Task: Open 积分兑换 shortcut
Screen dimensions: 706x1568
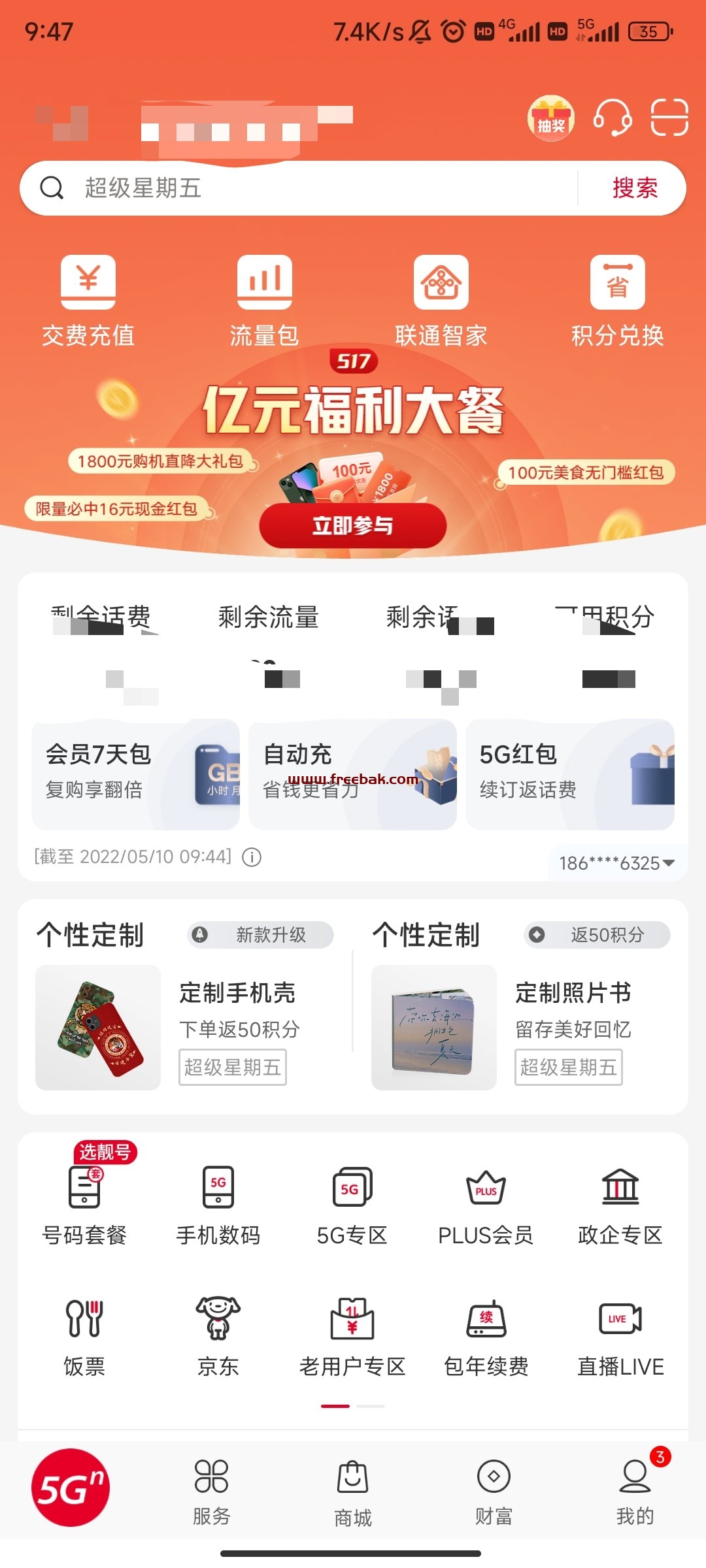Action: point(618,302)
